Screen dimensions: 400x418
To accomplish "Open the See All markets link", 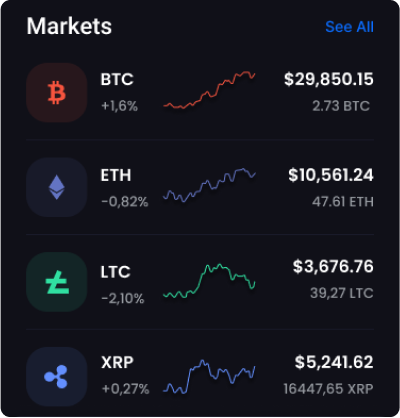I will point(349,27).
